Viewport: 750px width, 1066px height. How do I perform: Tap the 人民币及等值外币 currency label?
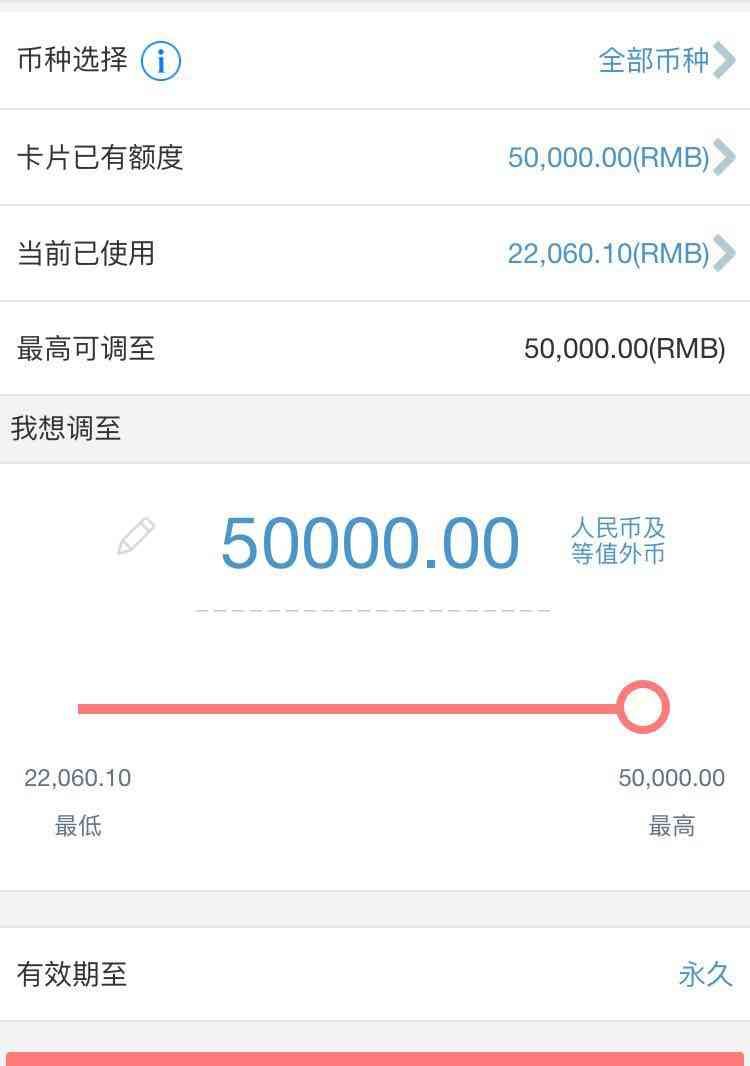(618, 543)
